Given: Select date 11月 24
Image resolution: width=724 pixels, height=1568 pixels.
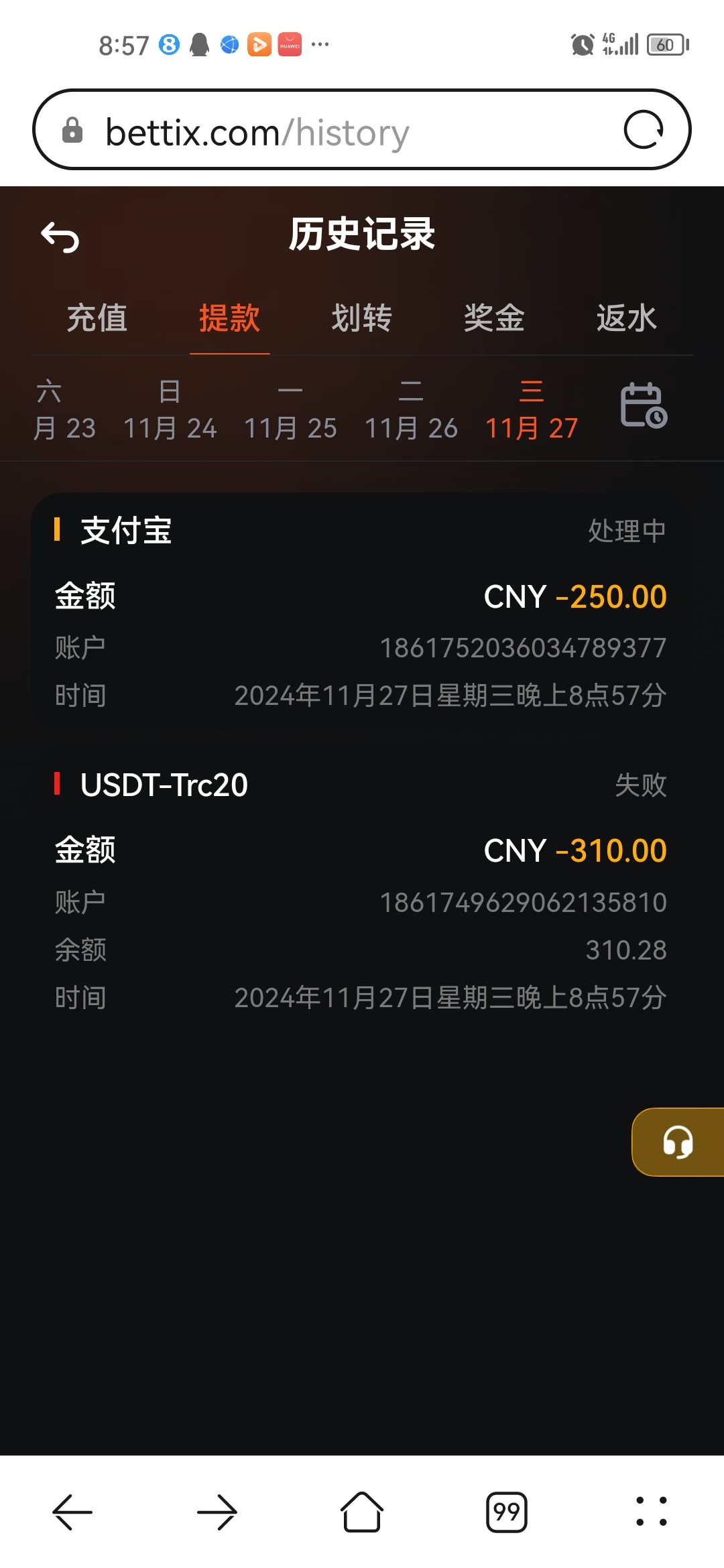Looking at the screenshot, I should [x=170, y=410].
